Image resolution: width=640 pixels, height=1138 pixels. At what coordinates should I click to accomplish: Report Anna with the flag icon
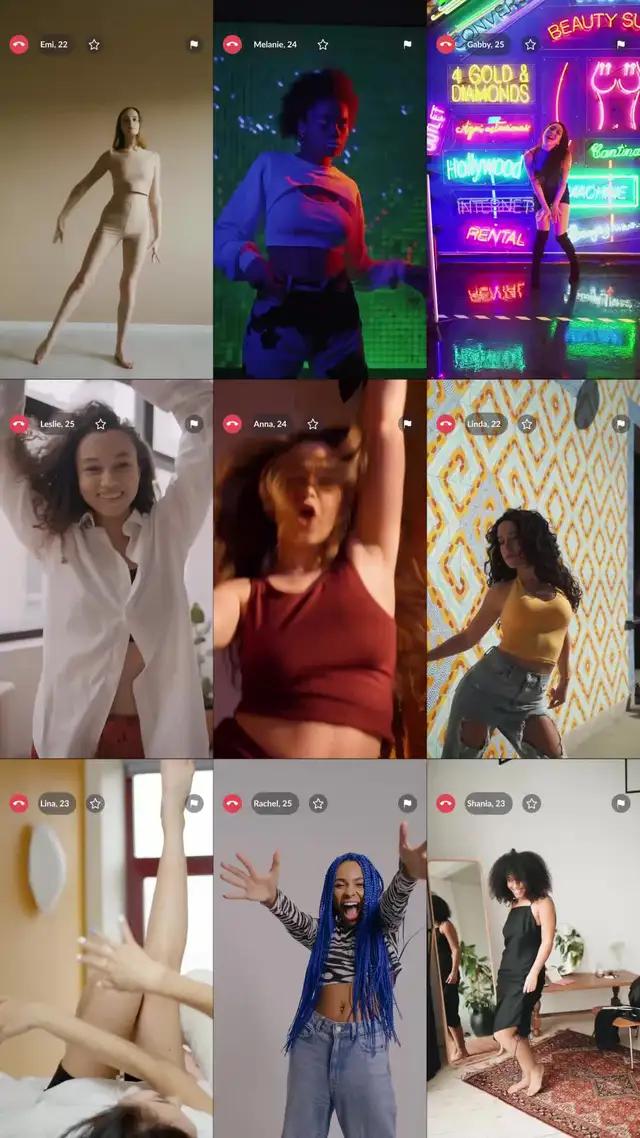point(407,424)
